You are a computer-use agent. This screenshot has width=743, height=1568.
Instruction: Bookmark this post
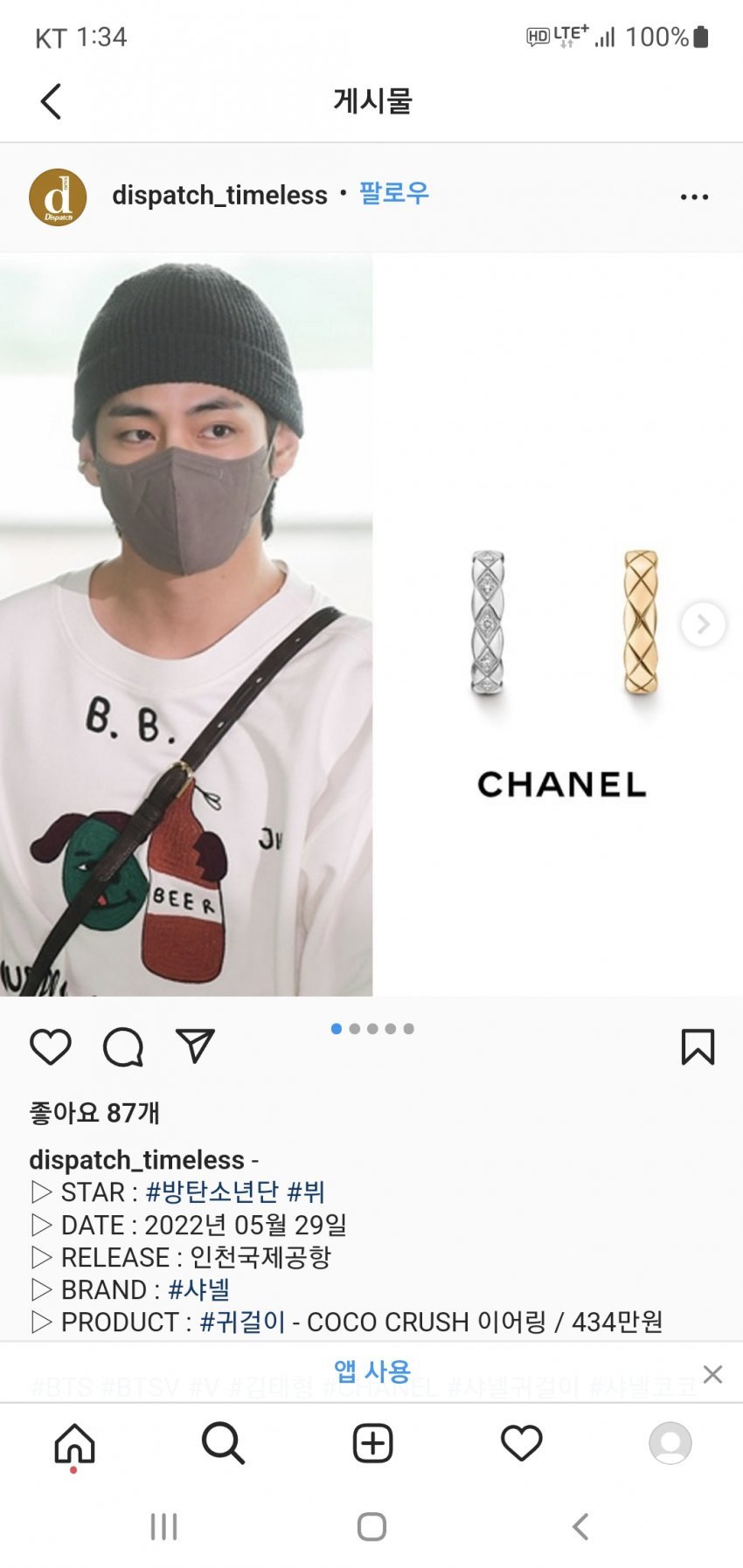(698, 1046)
